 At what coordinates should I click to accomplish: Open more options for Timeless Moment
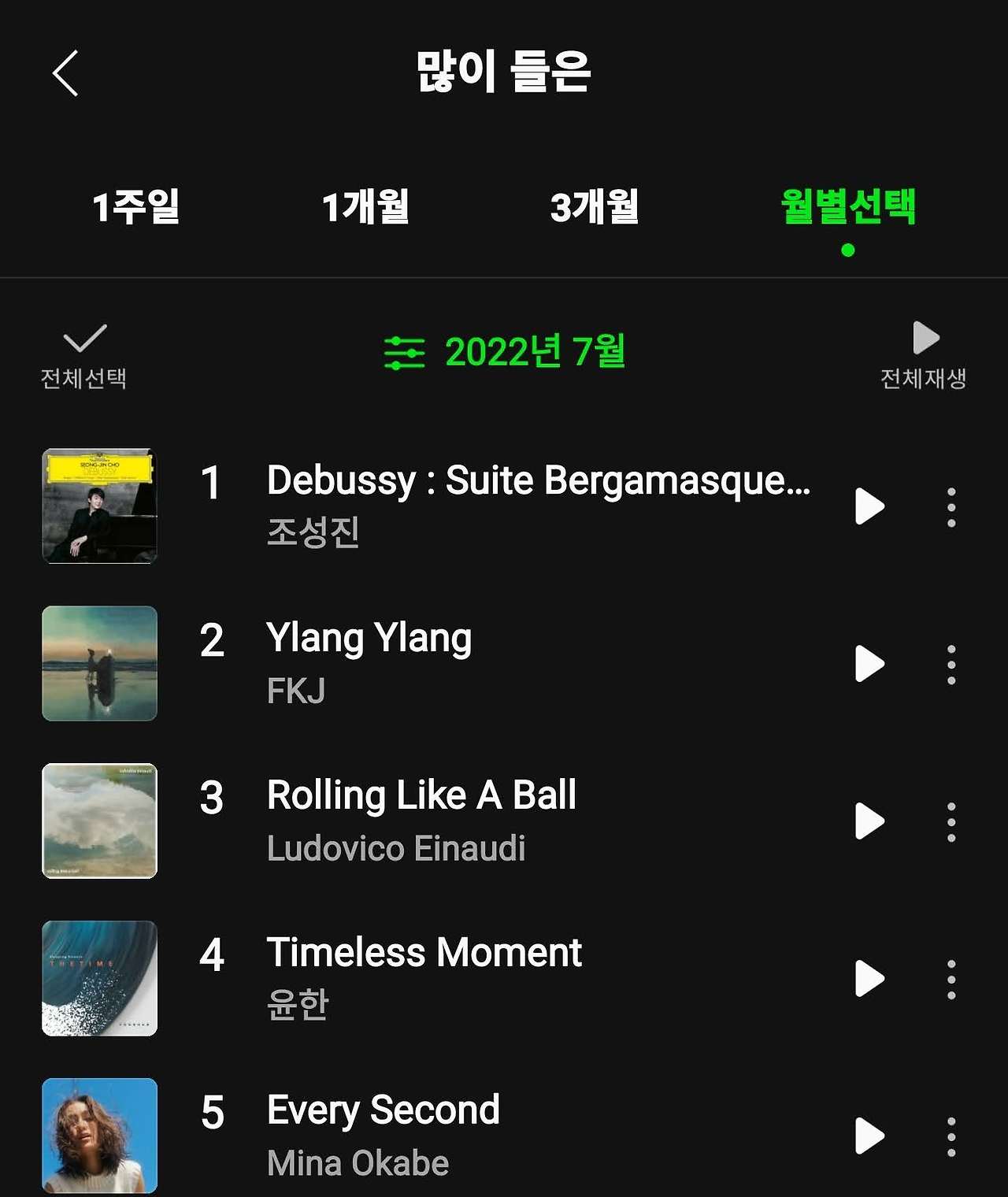(x=951, y=979)
